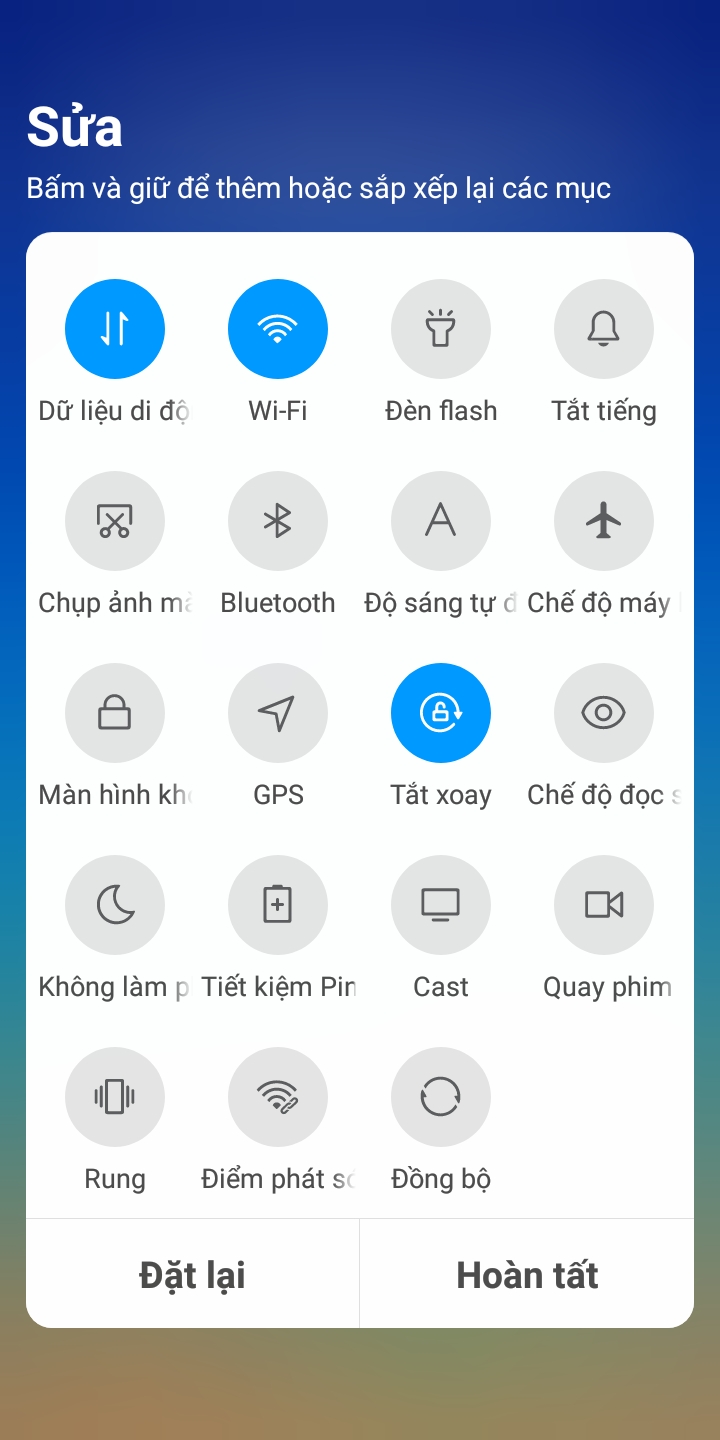The image size is (720, 1440).
Task: Turn on the Đèn flash flashlight
Action: coord(441,329)
